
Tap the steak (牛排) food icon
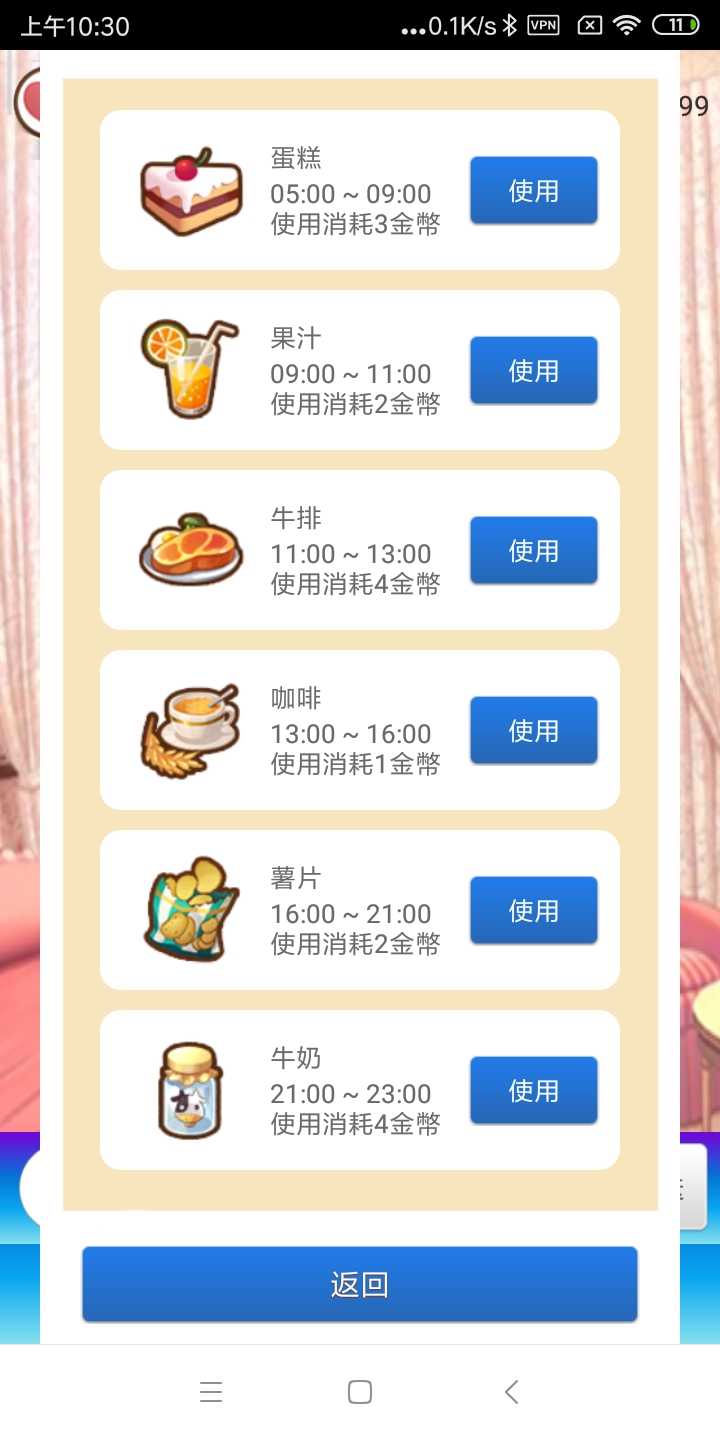tap(190, 550)
